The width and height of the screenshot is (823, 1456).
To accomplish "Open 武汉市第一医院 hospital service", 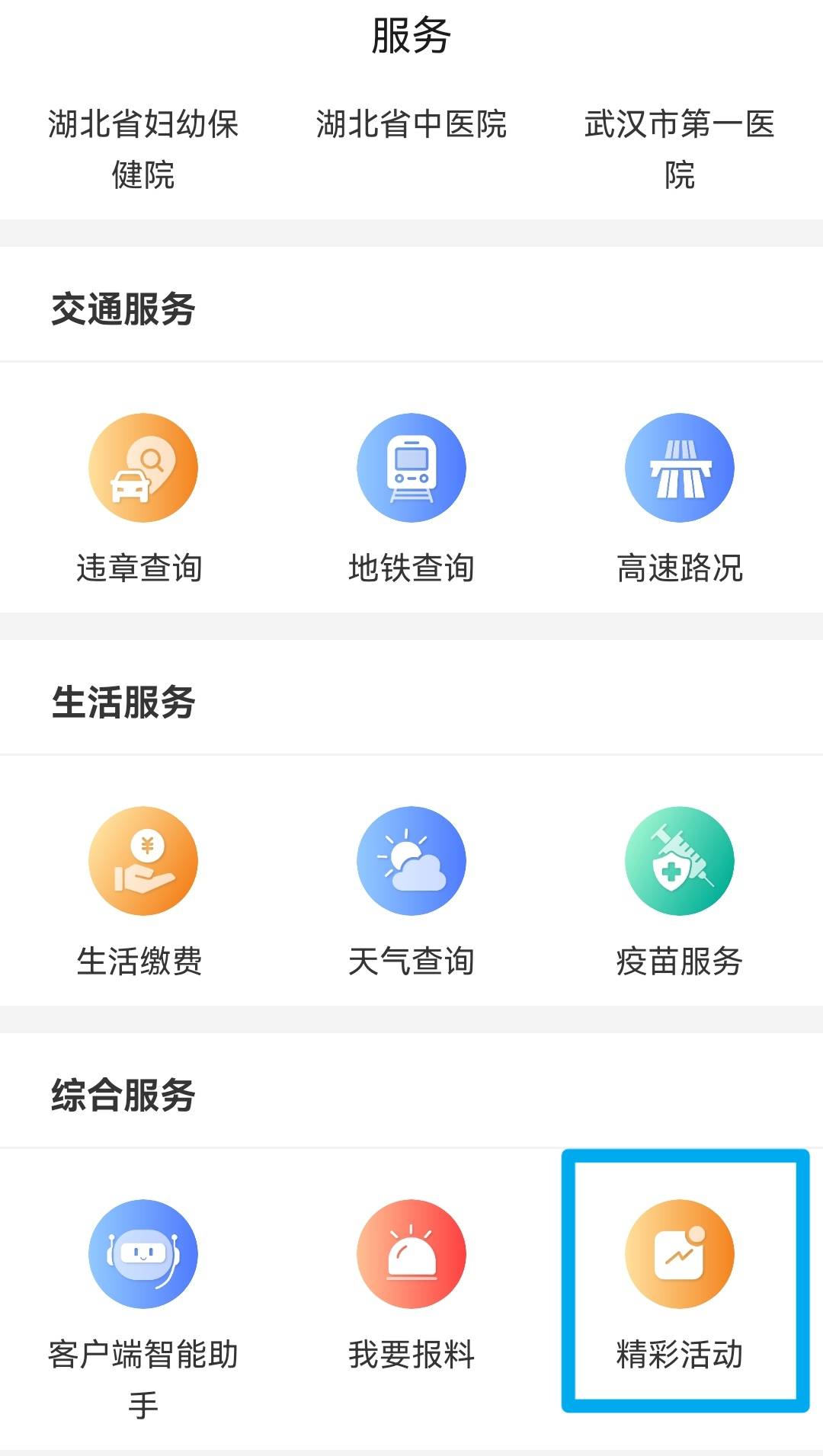I will [679, 149].
